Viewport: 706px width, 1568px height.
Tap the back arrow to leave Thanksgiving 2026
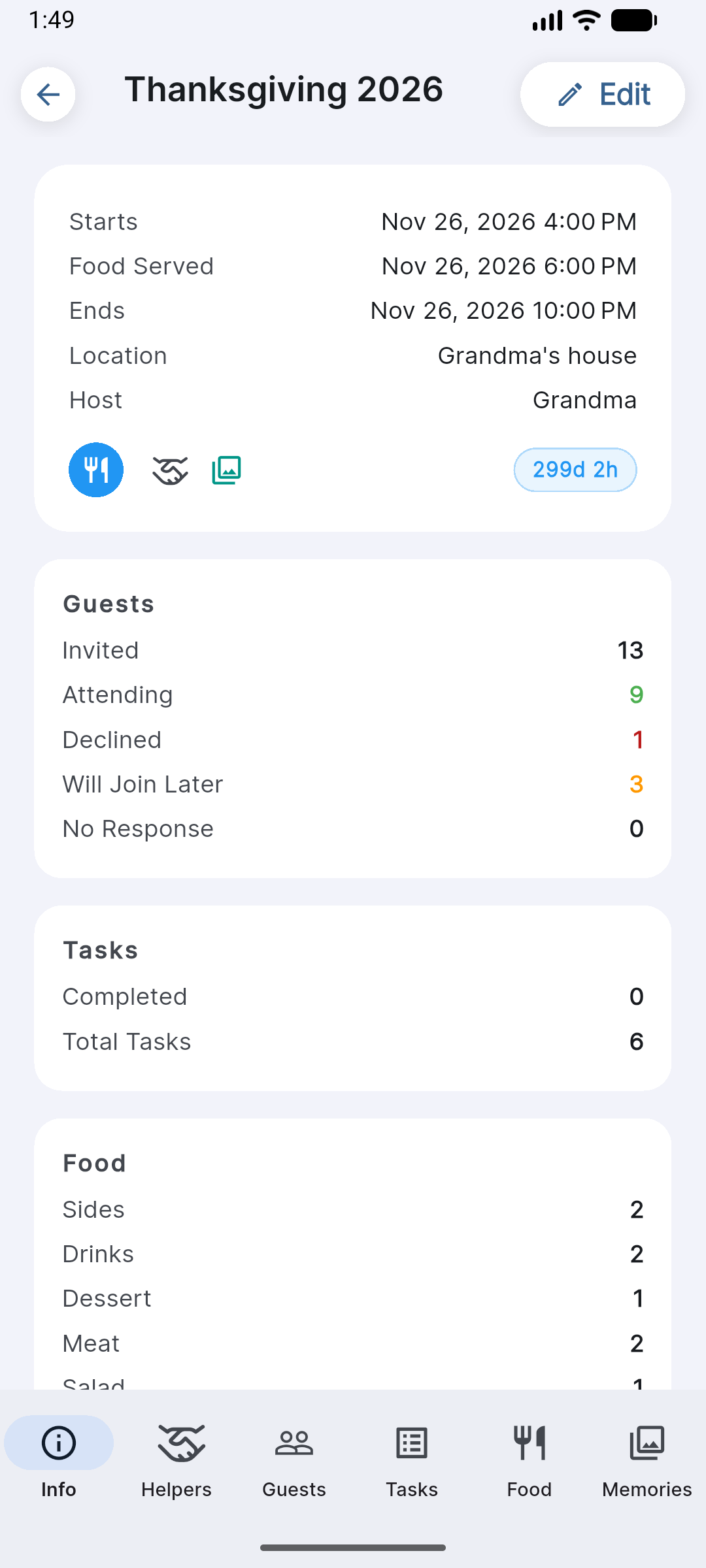48,94
